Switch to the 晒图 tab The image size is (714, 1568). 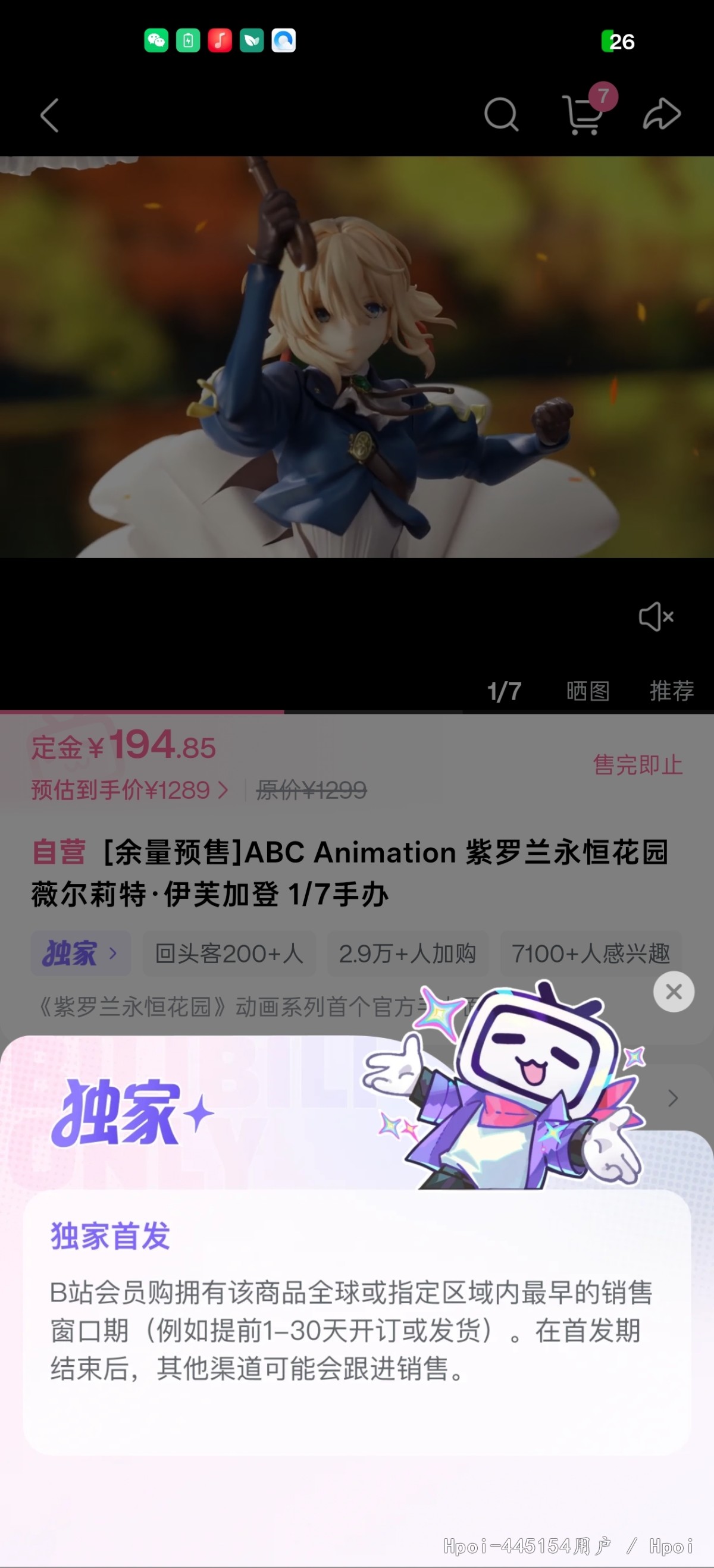click(587, 691)
